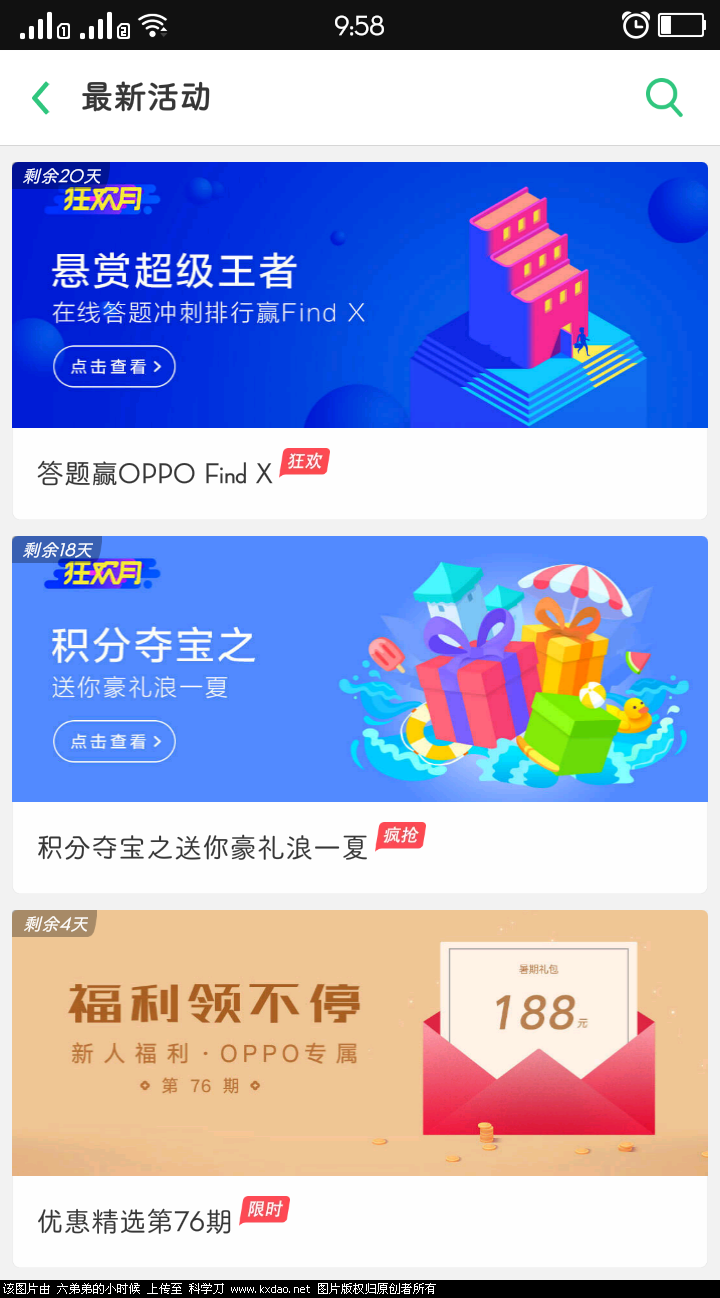Tap the red 狂欢 badge next to Find X title

pyautogui.click(x=303, y=461)
